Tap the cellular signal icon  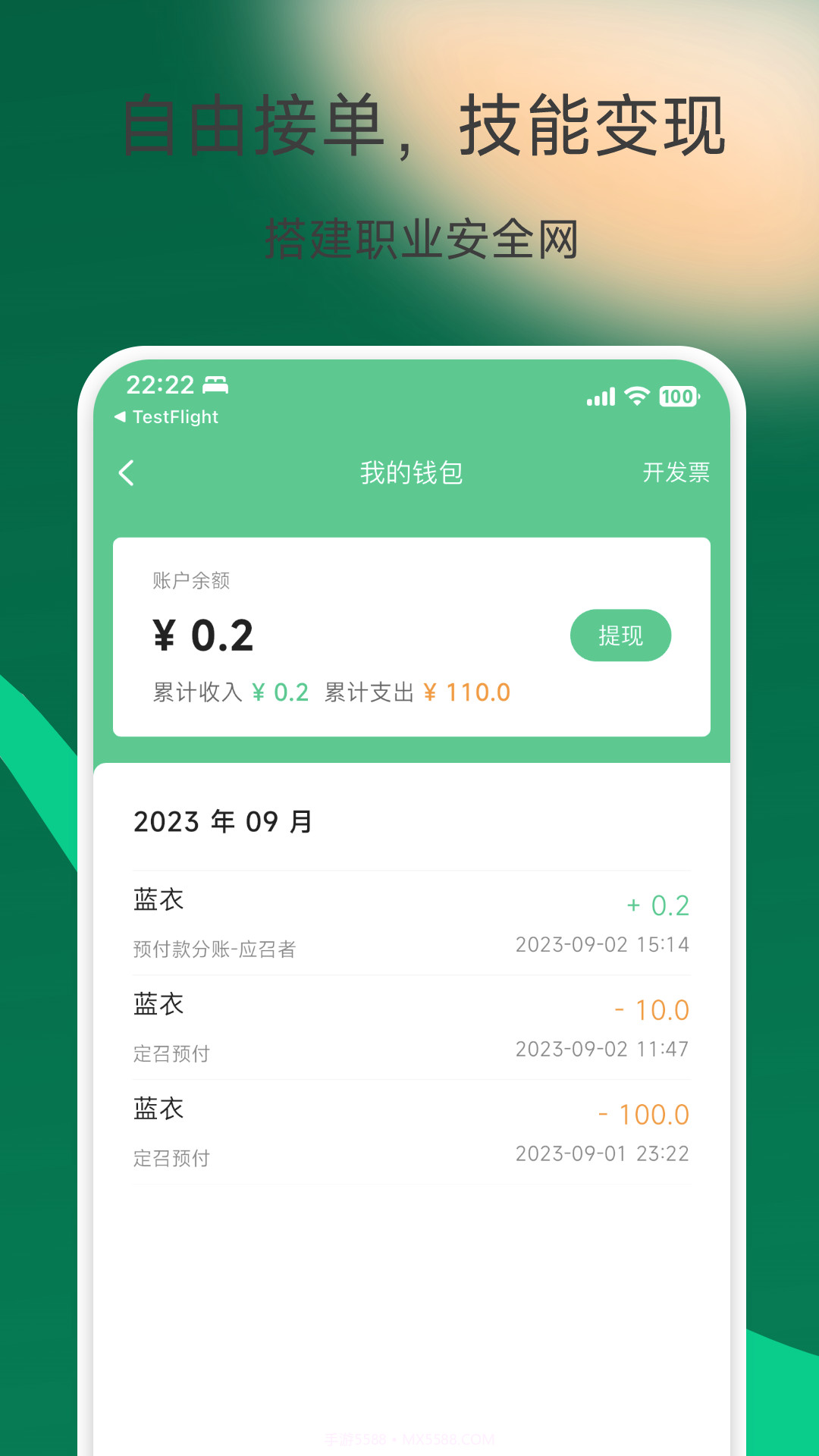click(x=601, y=396)
